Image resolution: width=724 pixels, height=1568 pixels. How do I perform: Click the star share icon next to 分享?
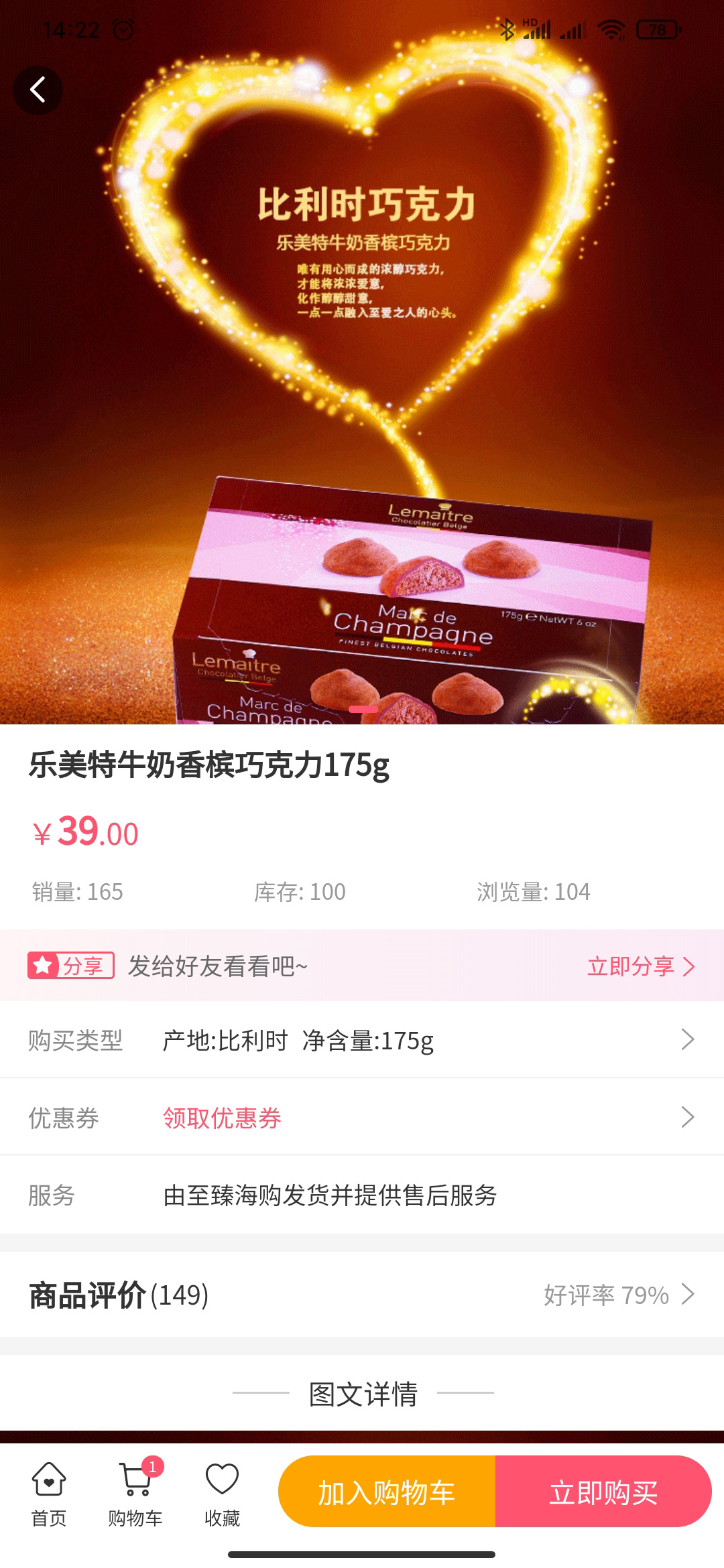coord(45,966)
